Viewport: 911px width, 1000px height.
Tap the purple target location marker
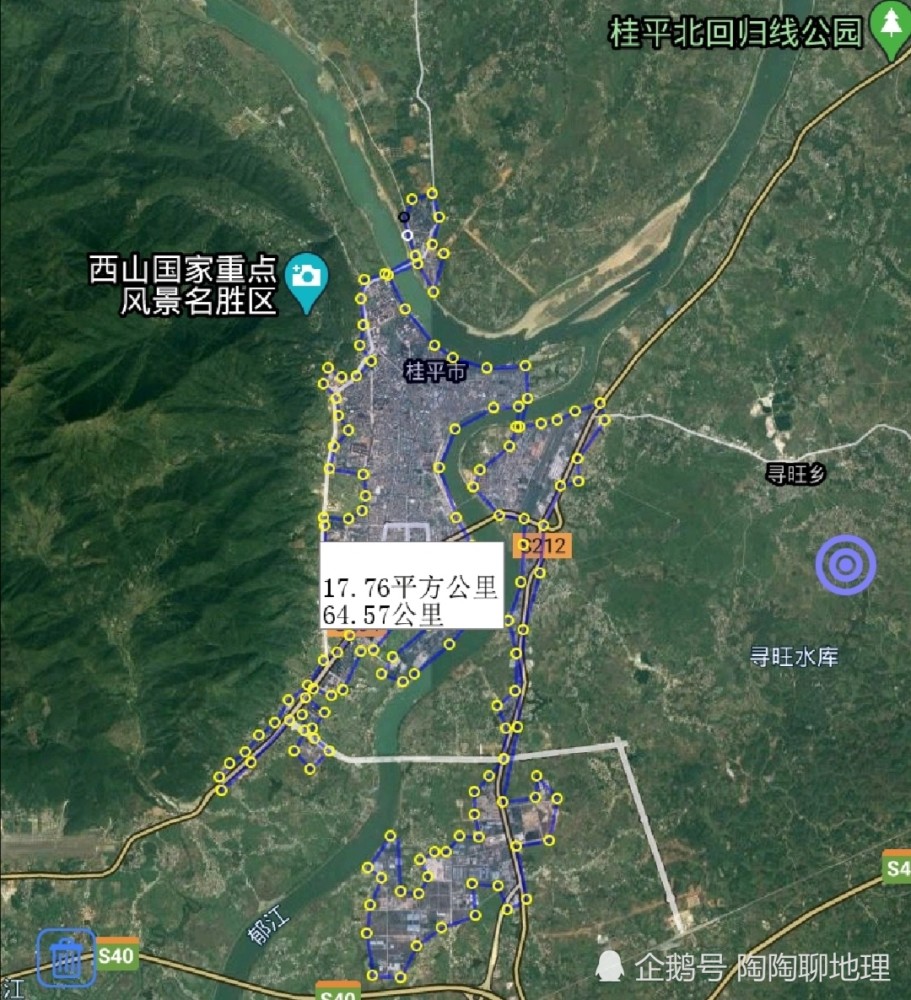click(x=846, y=565)
